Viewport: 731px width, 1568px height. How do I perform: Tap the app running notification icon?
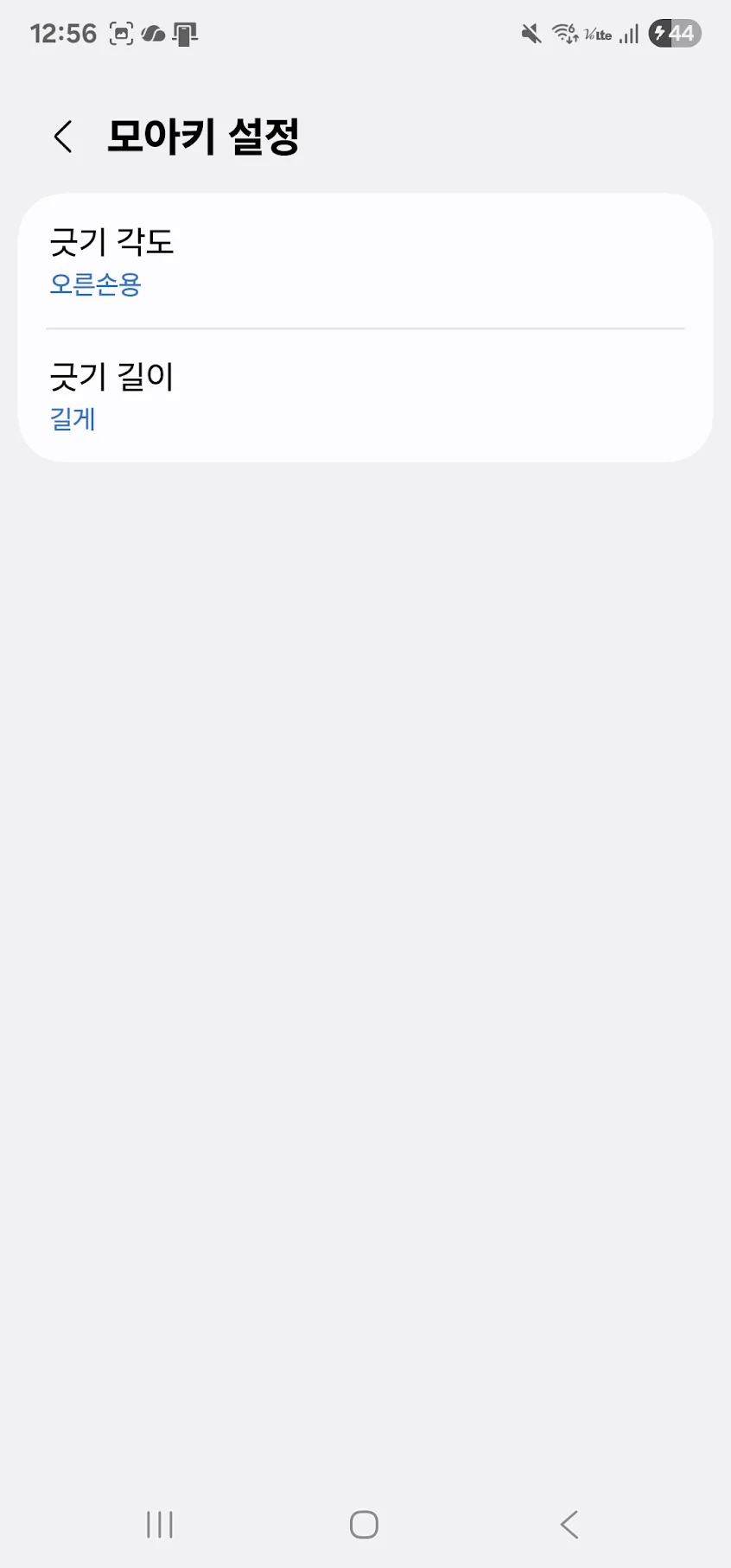pos(184,33)
